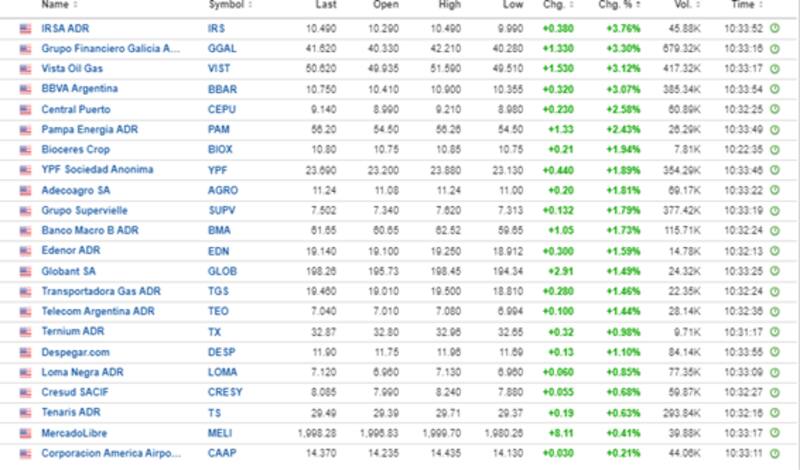Open the Globant SA link
The image size is (800, 470).
[69, 271]
